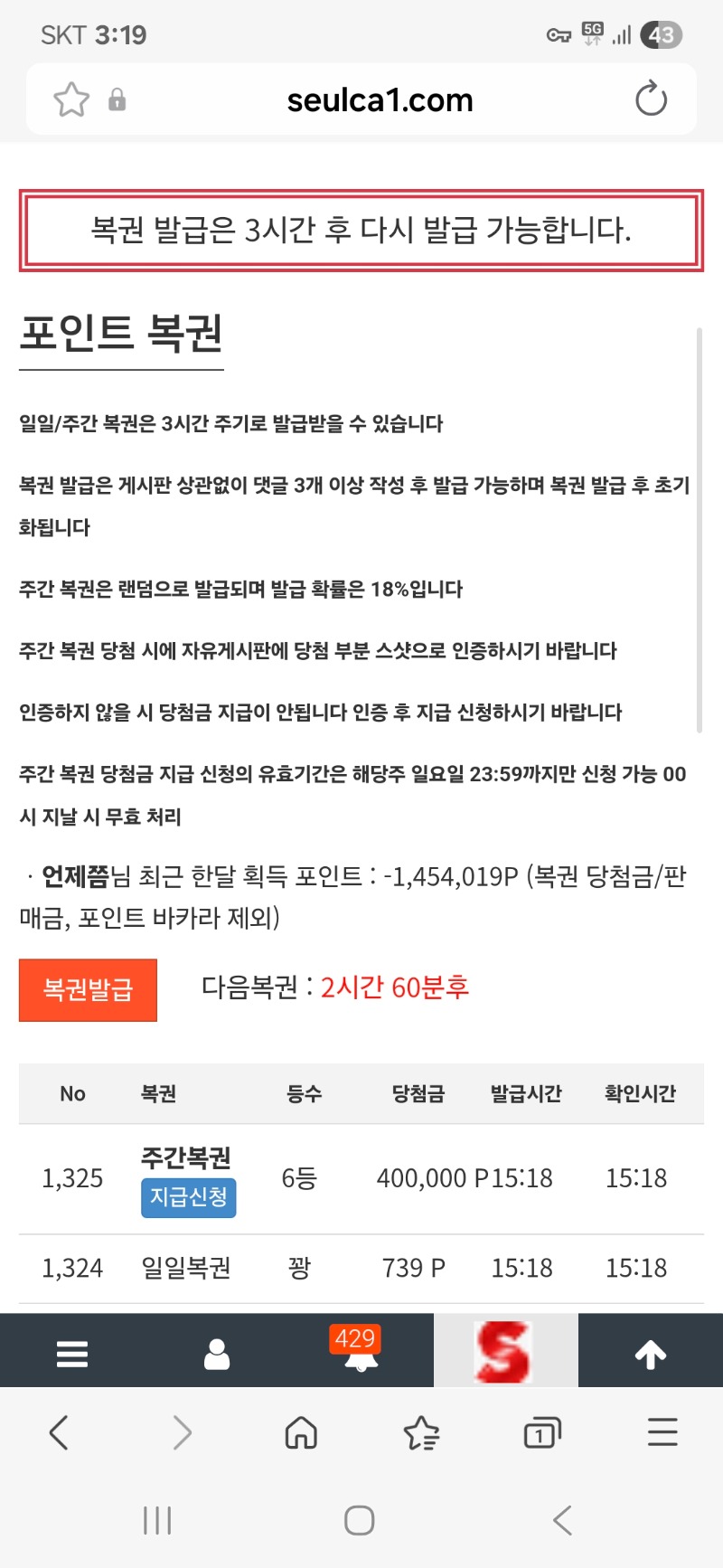Tap 지급신청 under 주간복권
Screen dimensions: 723x1568
(x=188, y=1197)
